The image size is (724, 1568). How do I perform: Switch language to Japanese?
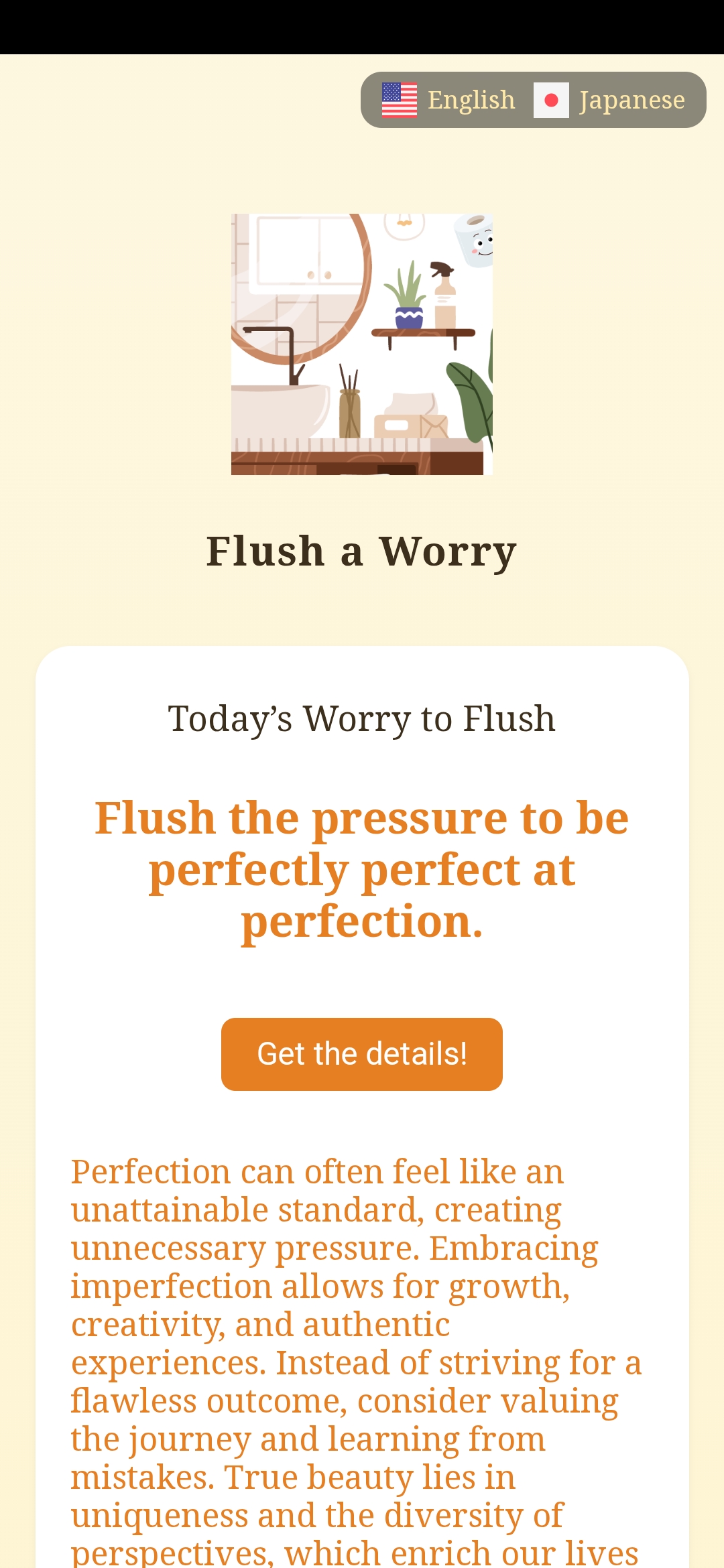[610, 100]
